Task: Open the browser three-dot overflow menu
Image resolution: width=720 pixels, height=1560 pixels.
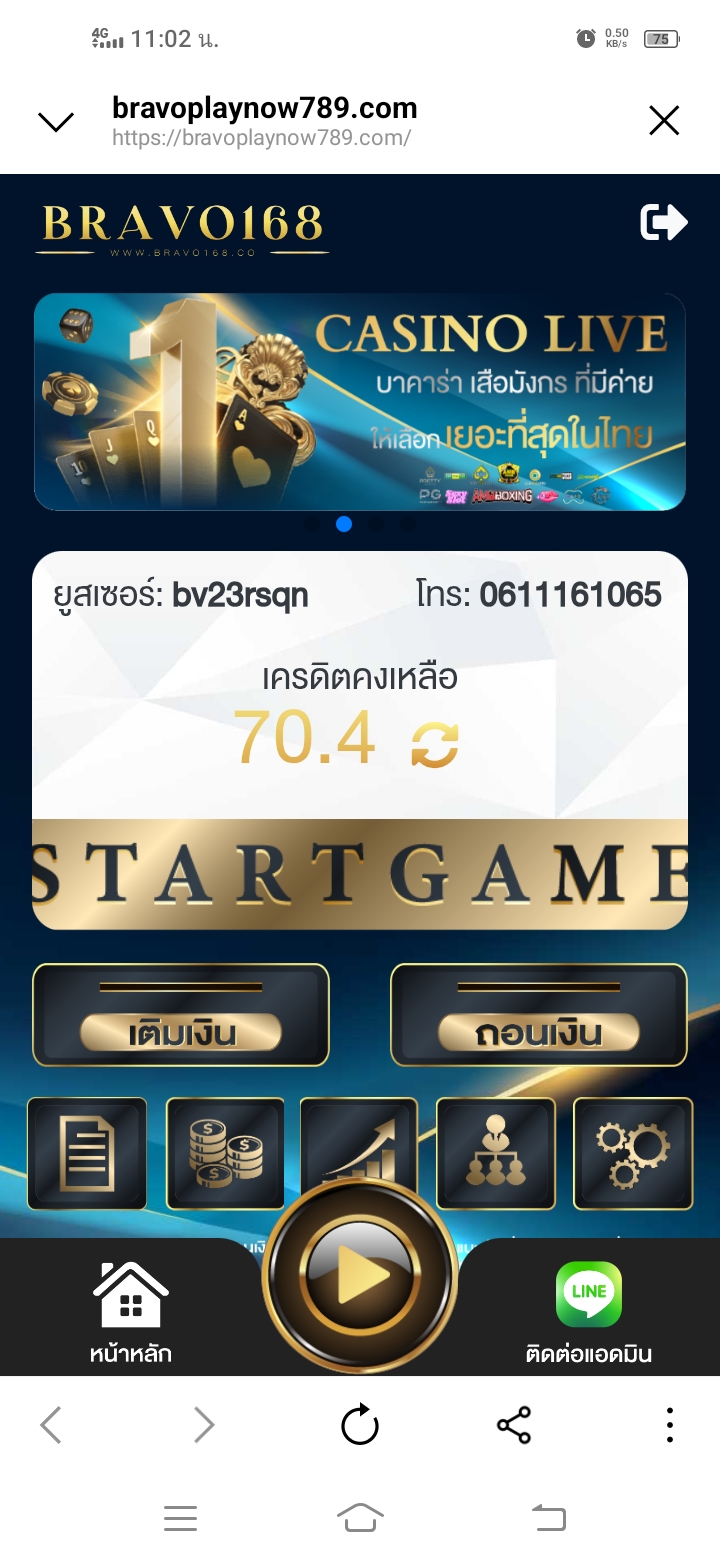Action: (x=669, y=1425)
